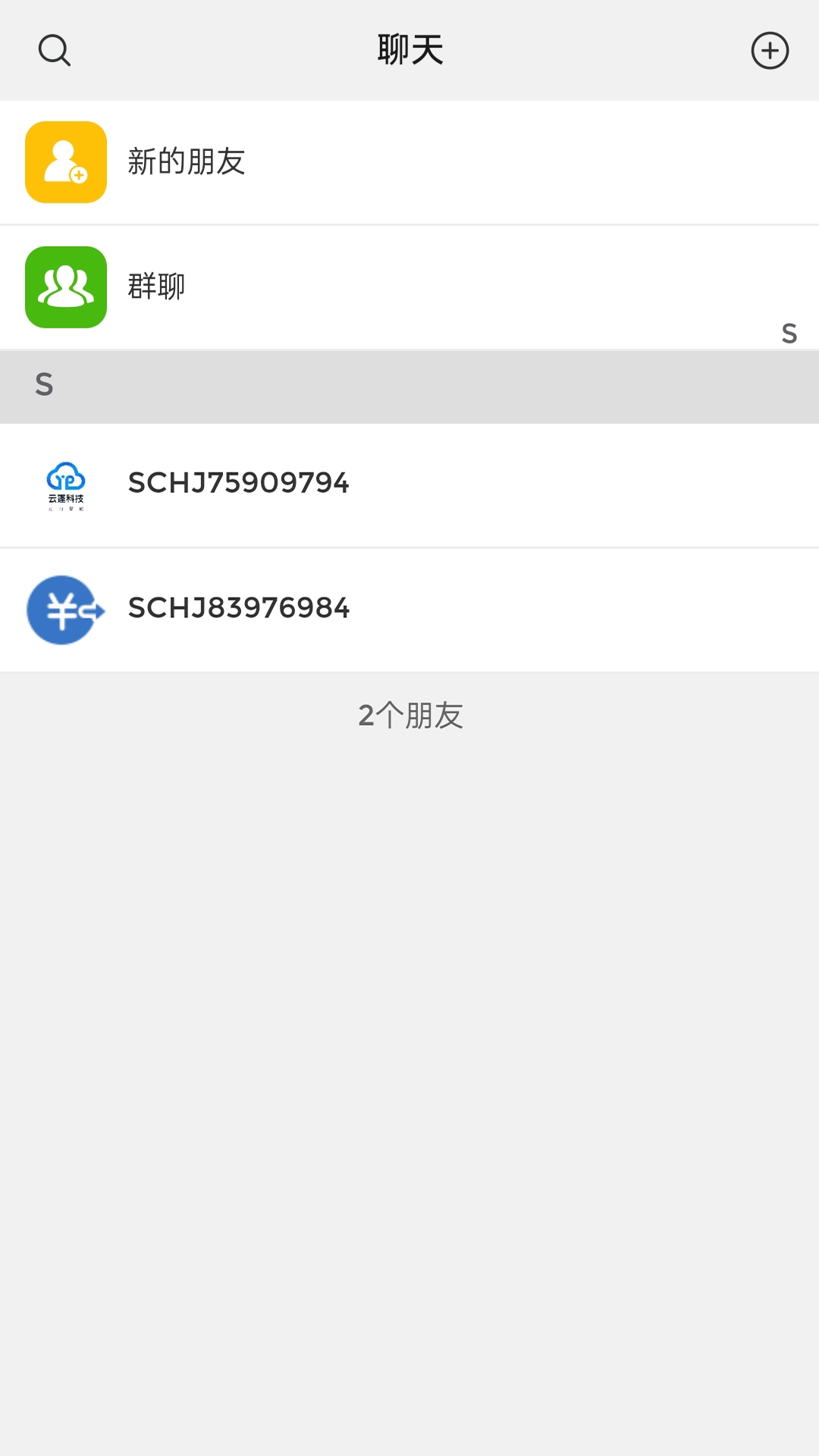The height and width of the screenshot is (1456, 819).
Task: Tap the SCHJ83976984 name label
Action: [x=237, y=608]
